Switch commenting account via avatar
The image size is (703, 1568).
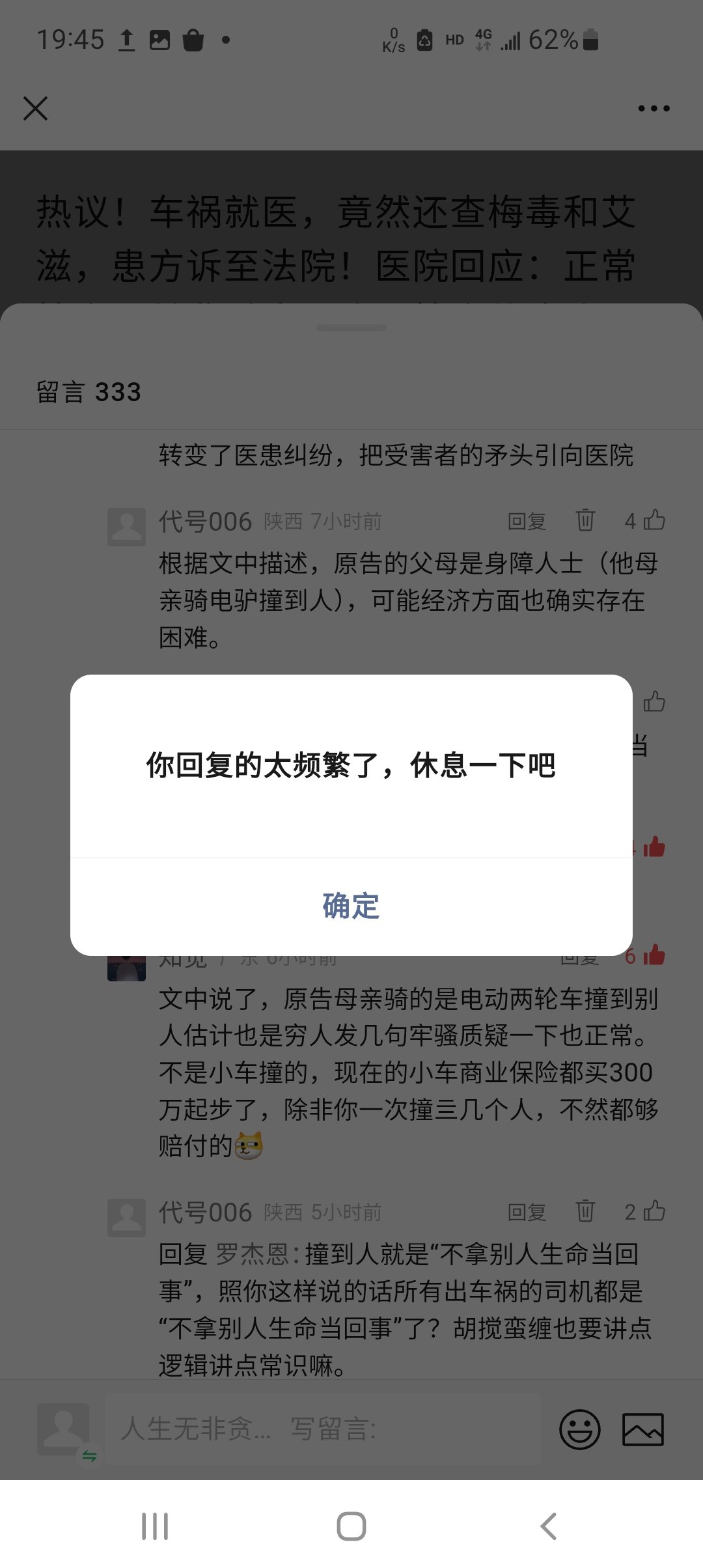click(x=63, y=1429)
